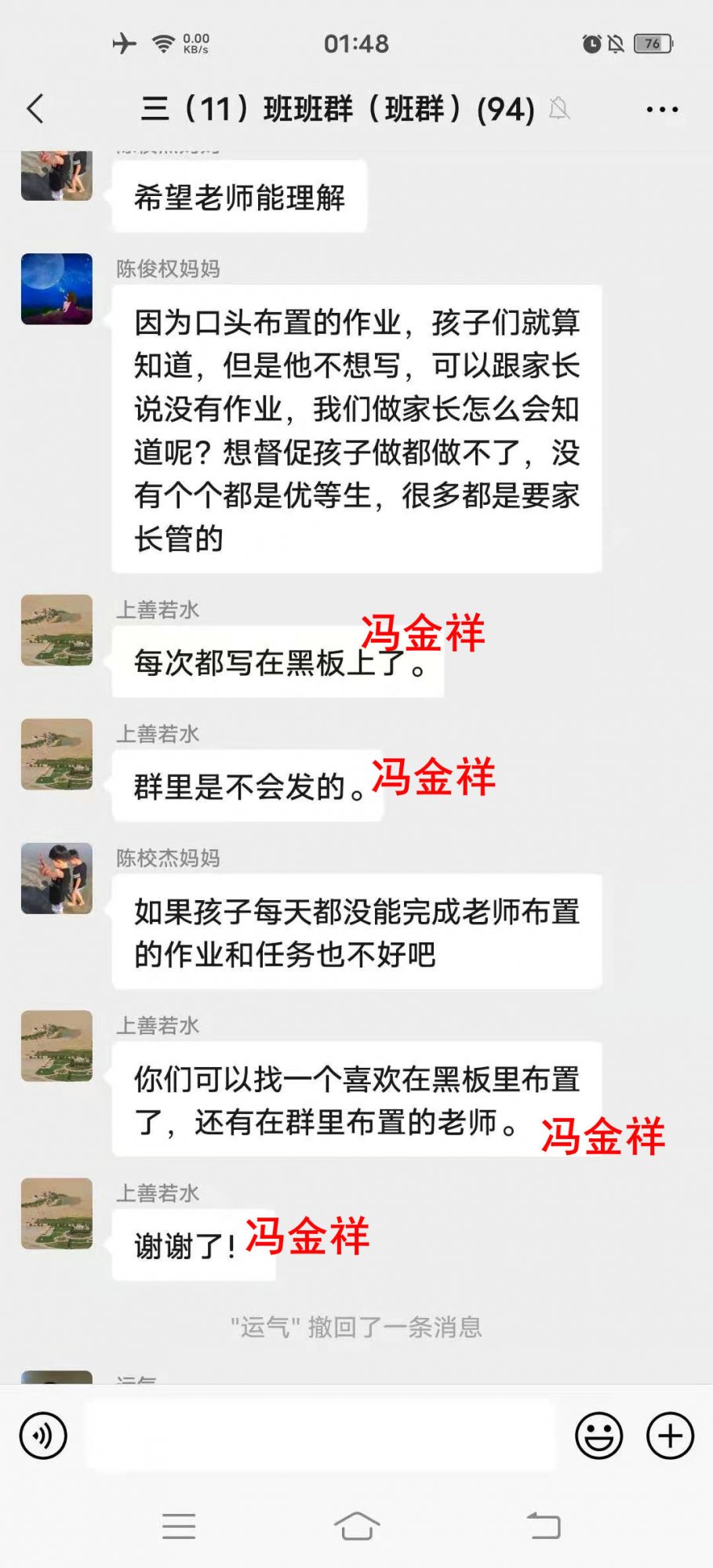Open avatar beside 每次都写在黑板上了 message
Viewport: 713px width, 1568px height.
click(x=56, y=630)
